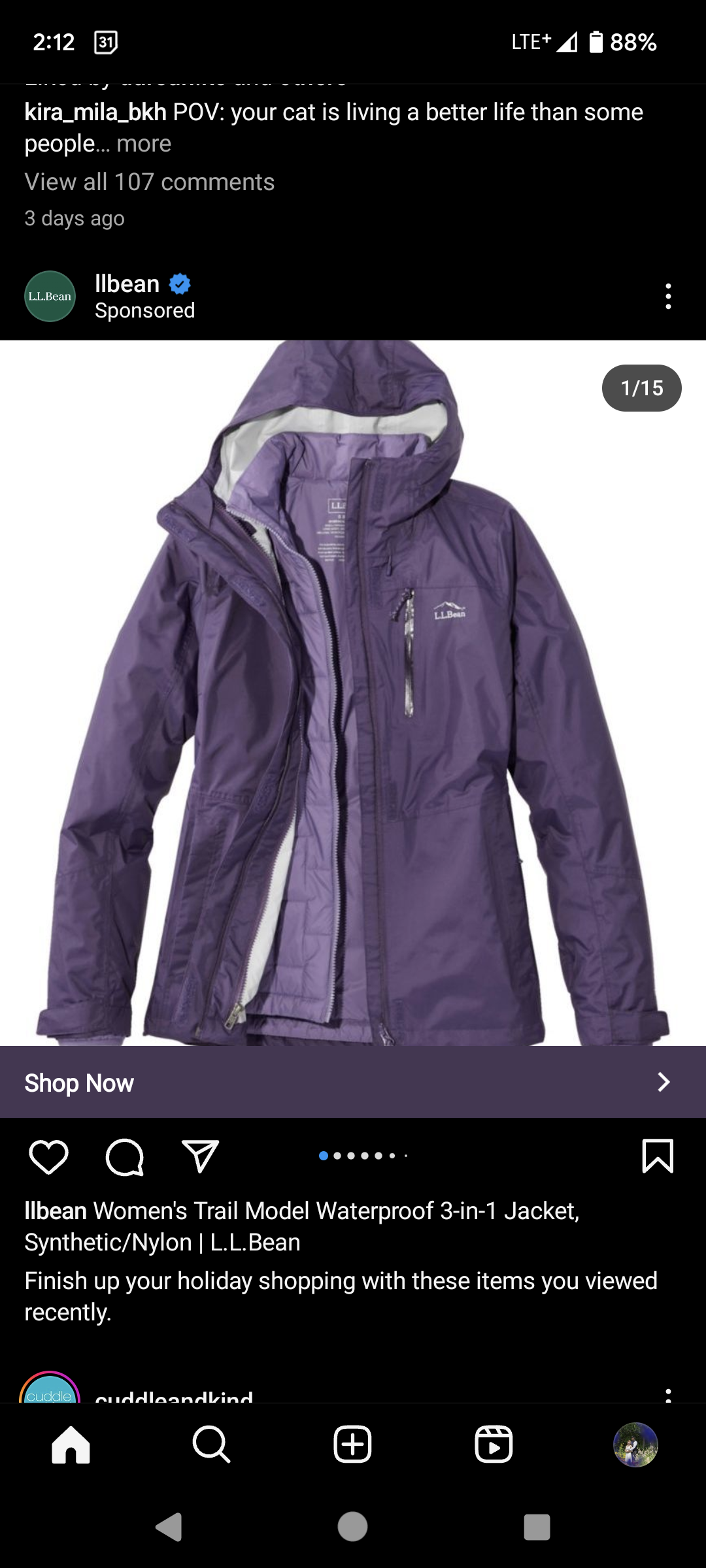Viewport: 706px width, 1568px height.
Task: Tap the system recent apps button
Action: [537, 1527]
